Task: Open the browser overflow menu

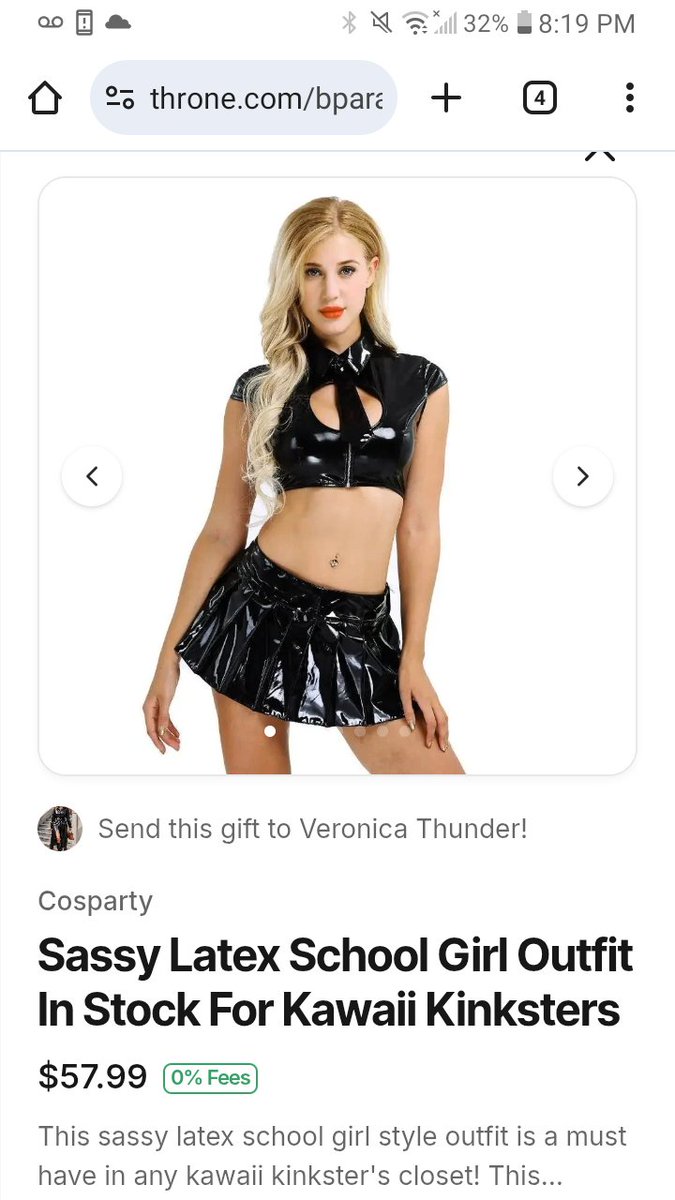Action: click(629, 98)
